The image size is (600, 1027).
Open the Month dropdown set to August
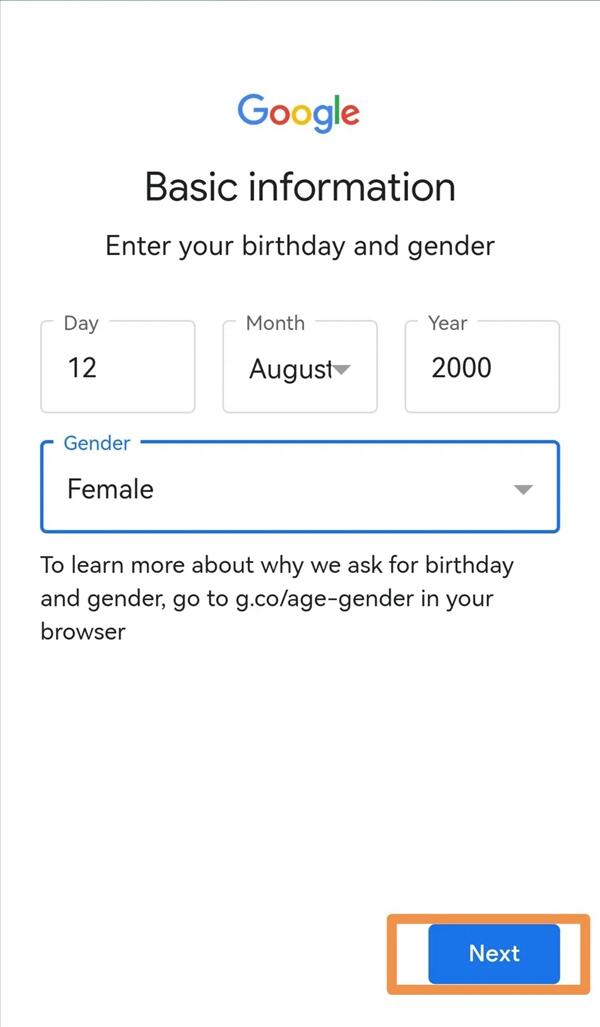pos(299,368)
